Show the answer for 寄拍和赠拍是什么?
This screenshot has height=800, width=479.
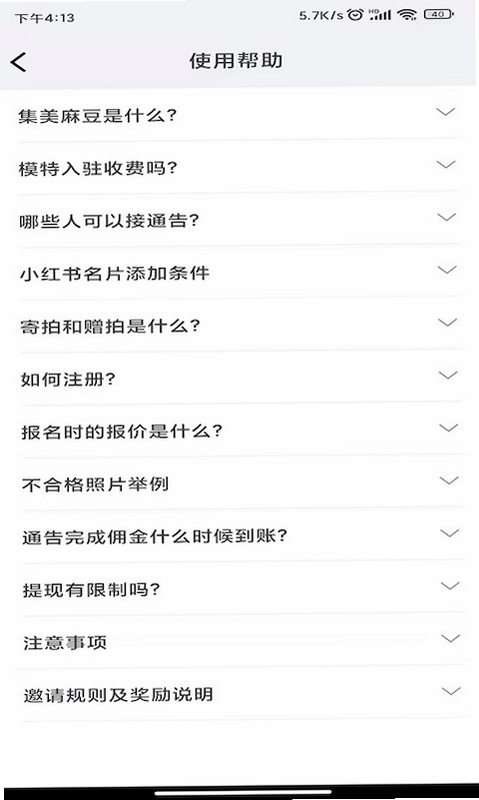[x=239, y=325]
